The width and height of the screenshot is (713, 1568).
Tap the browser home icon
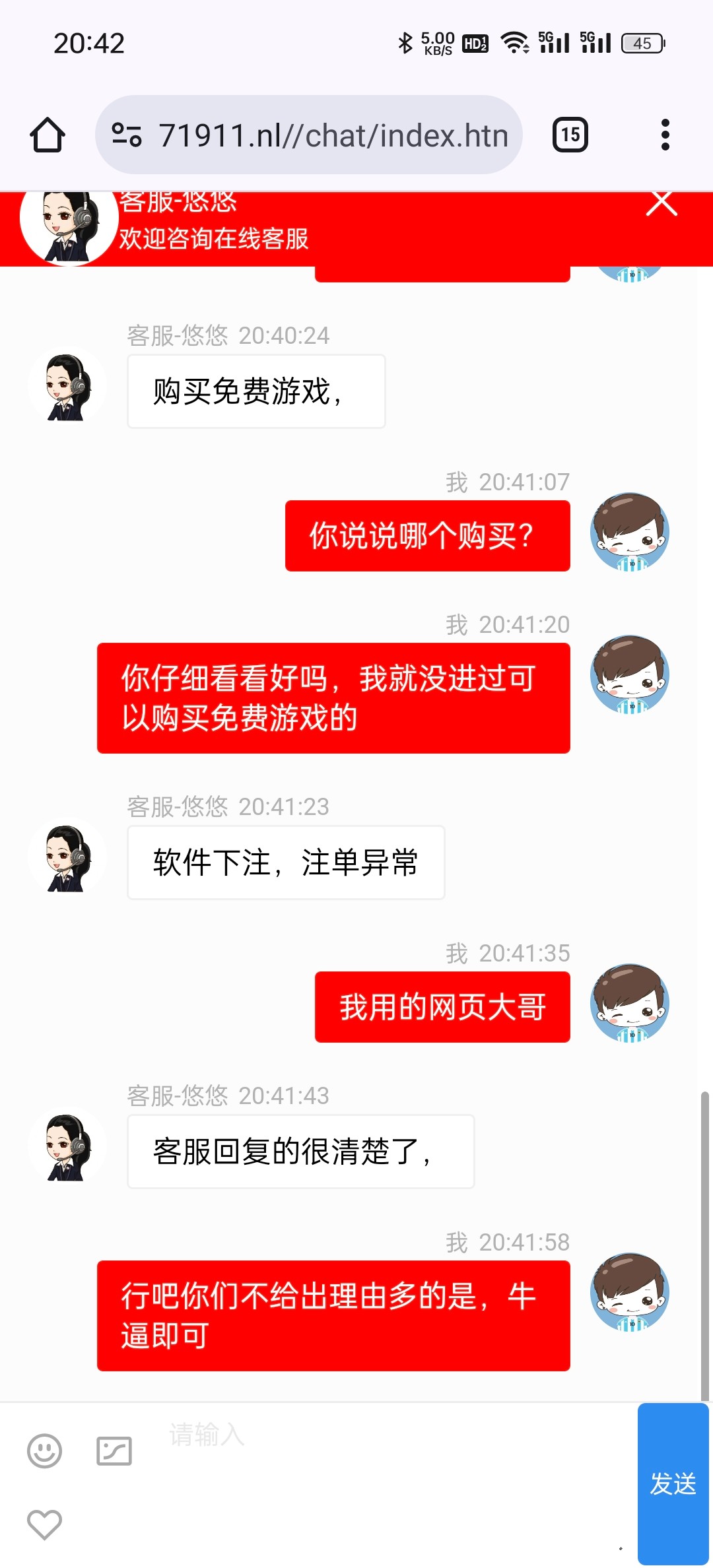click(47, 135)
